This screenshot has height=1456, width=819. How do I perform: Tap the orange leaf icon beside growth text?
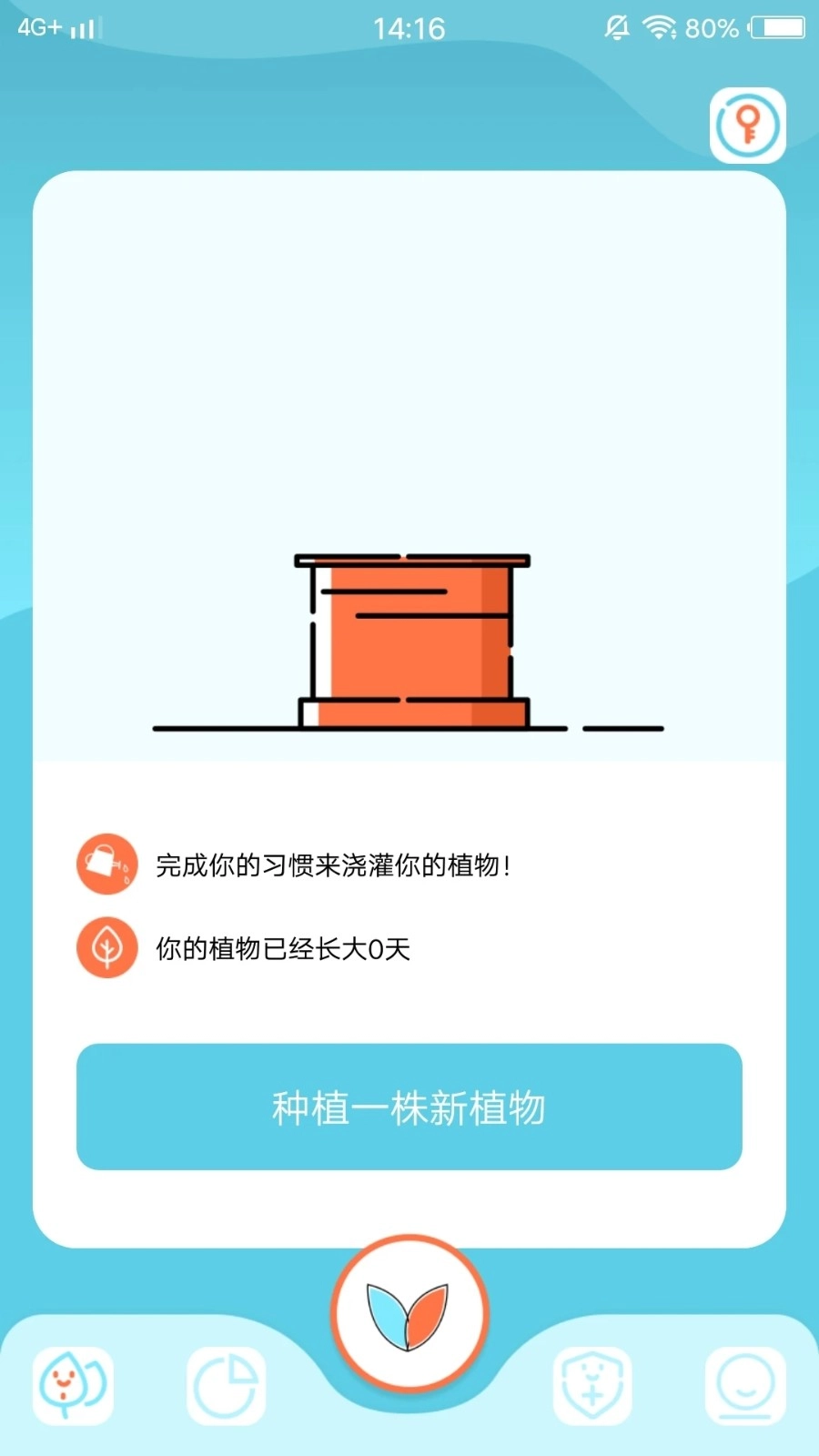[106, 947]
